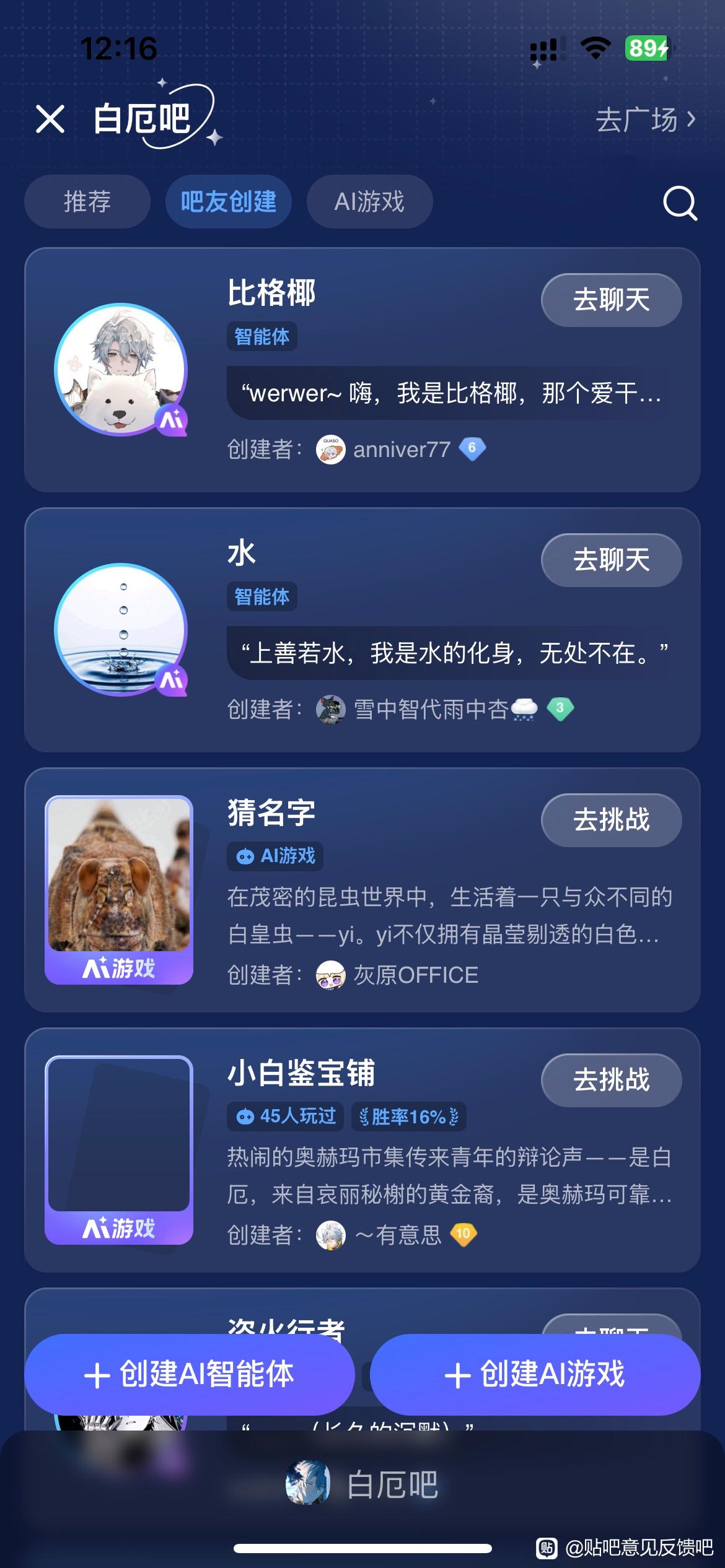The width and height of the screenshot is (725, 1568).
Task: Tap 去聊天 for 水 agent
Action: tap(611, 560)
